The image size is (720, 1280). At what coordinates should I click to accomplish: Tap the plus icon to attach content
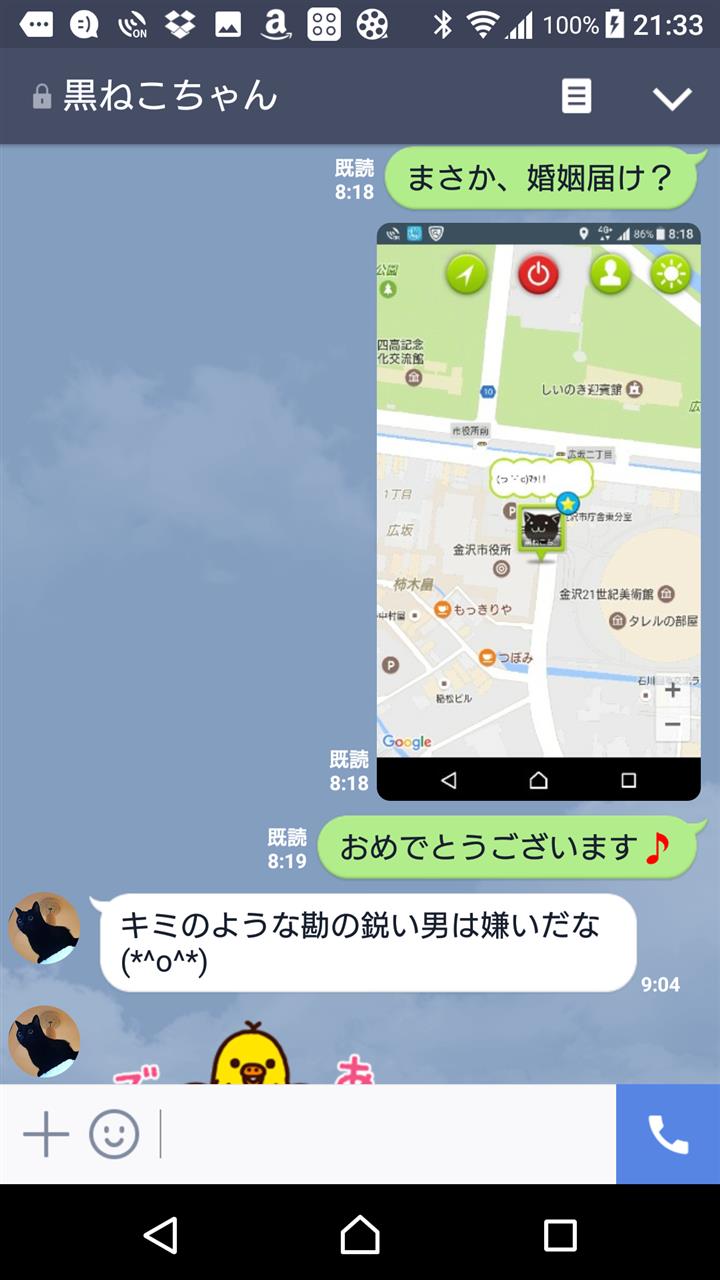pyautogui.click(x=46, y=1134)
